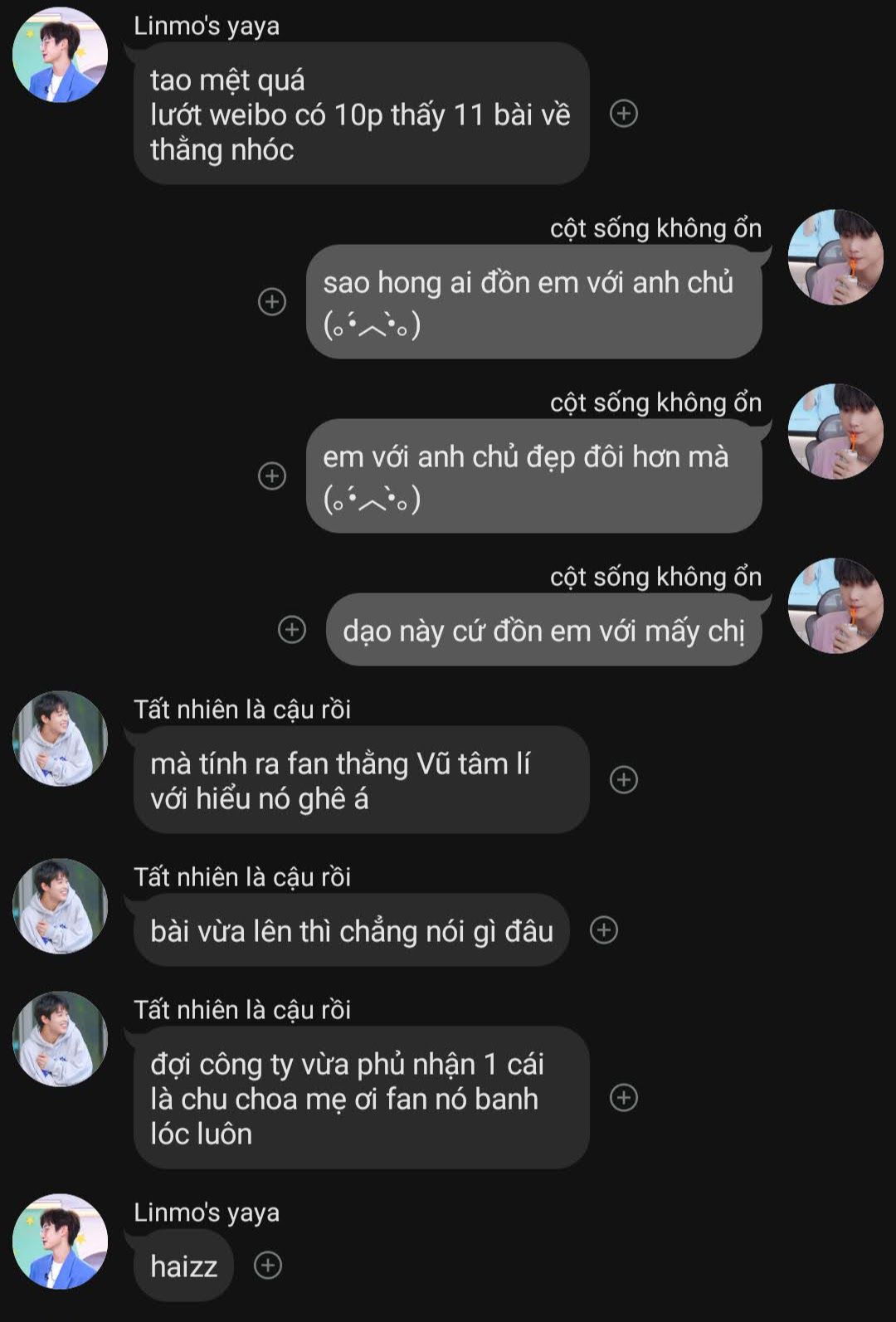Add reaction to "bài vừa lên thì" message
Image resolution: width=896 pixels, height=1322 pixels.
(604, 930)
